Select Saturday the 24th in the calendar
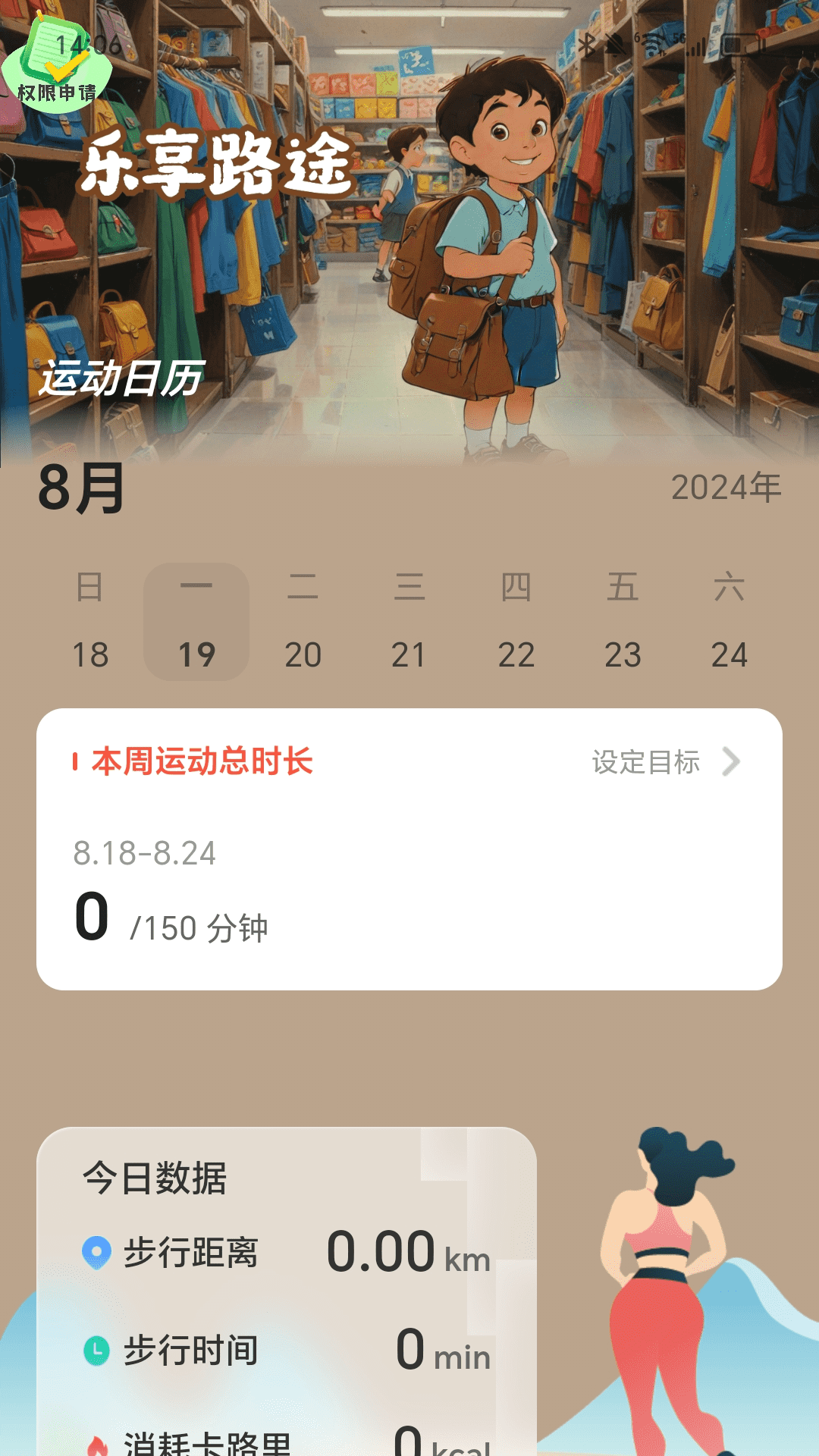Viewport: 819px width, 1456px height. 730,623
